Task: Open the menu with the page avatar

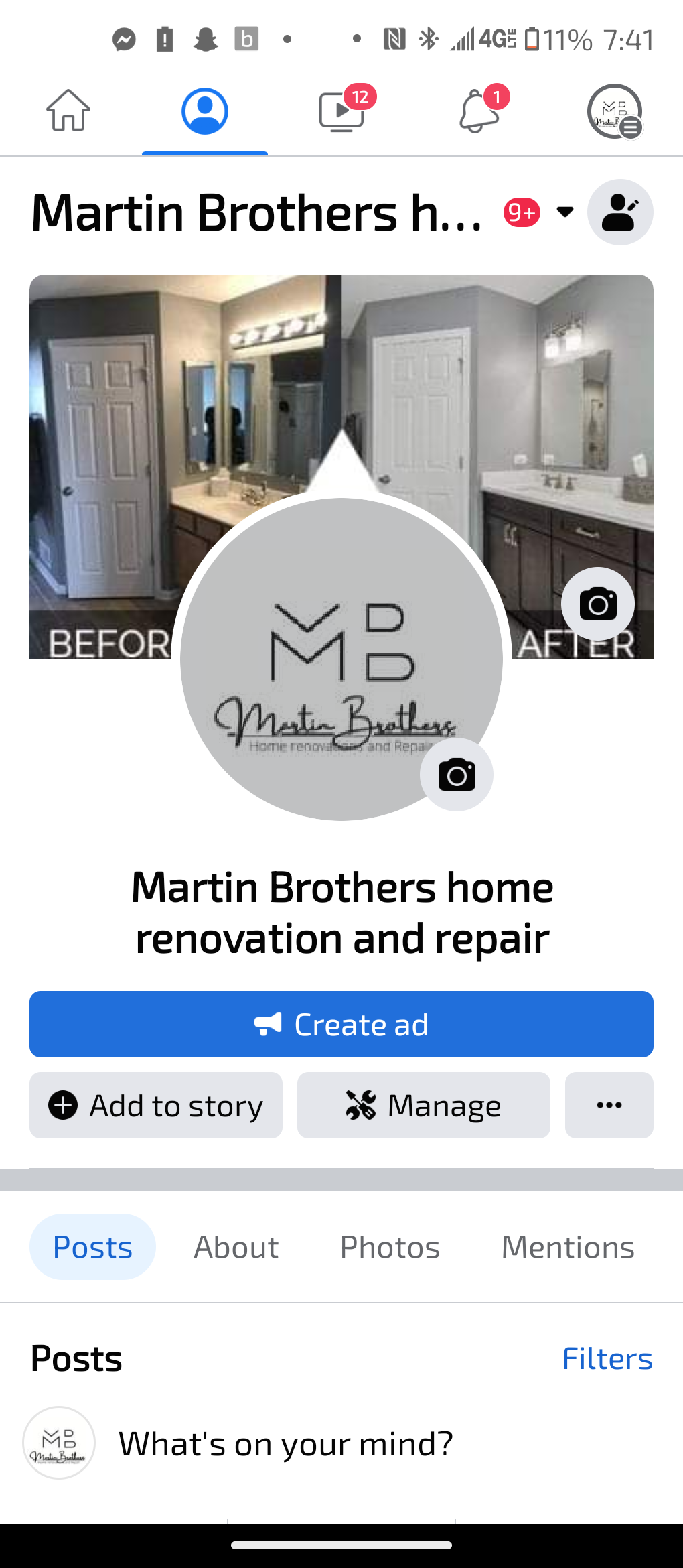Action: pyautogui.click(x=615, y=111)
